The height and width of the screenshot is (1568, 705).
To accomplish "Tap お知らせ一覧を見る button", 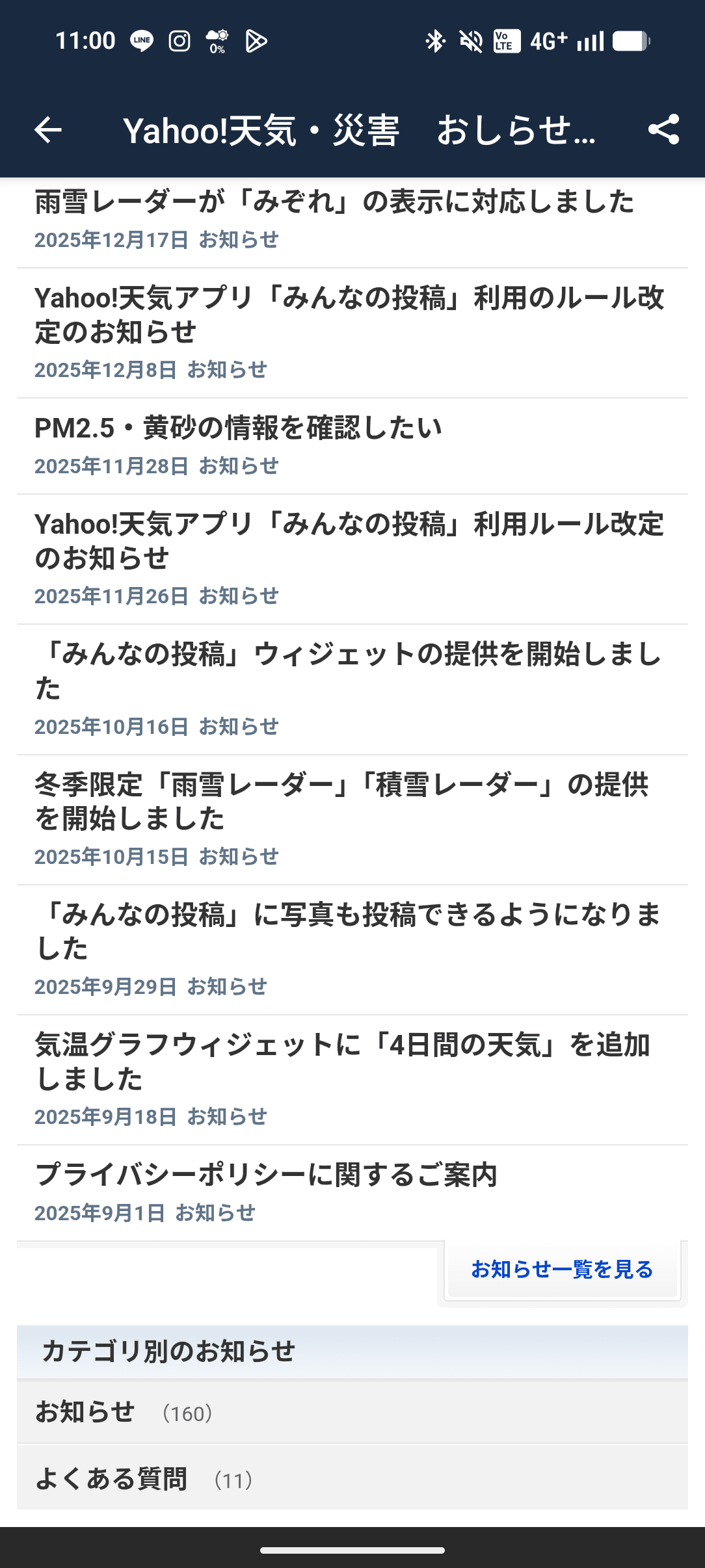I will click(x=562, y=1270).
